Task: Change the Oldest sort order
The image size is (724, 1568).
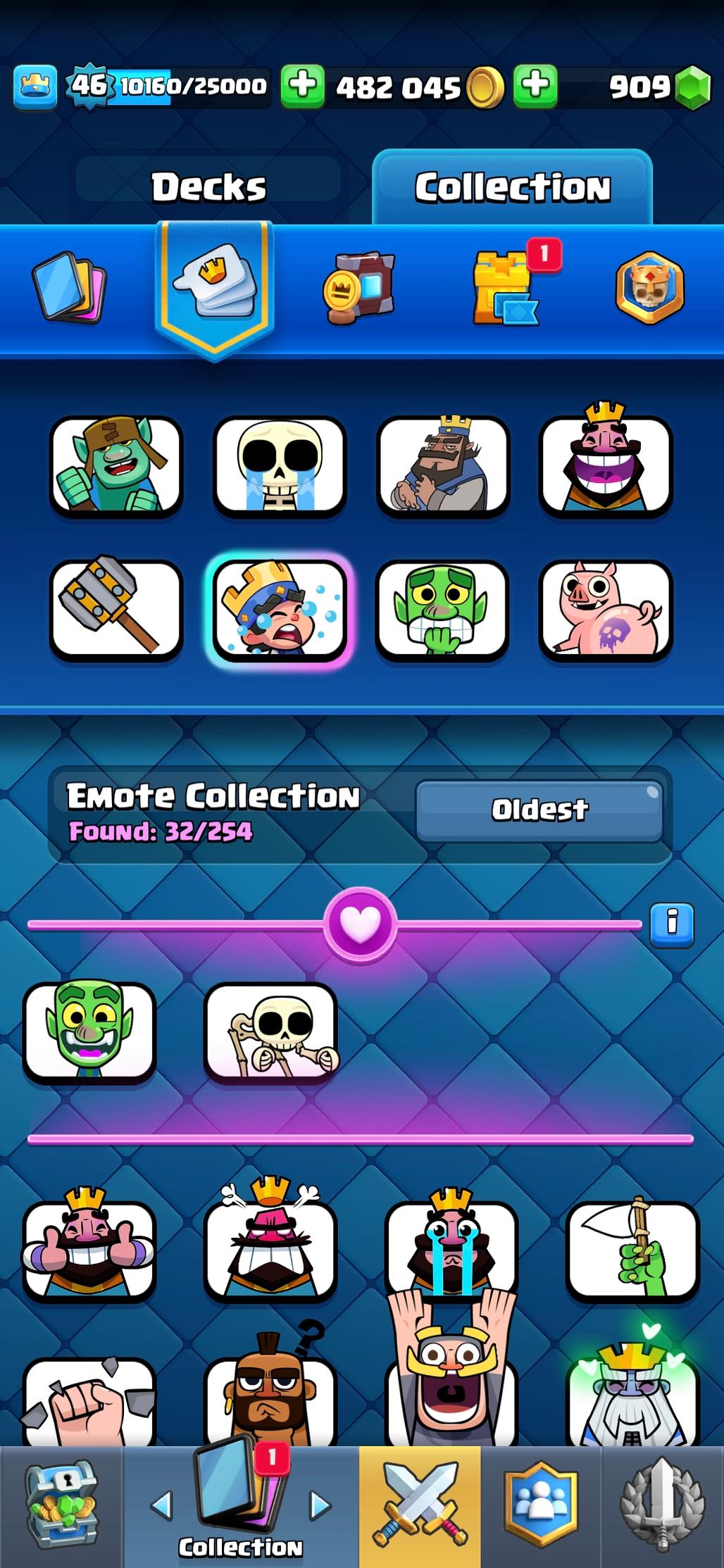Action: (539, 810)
